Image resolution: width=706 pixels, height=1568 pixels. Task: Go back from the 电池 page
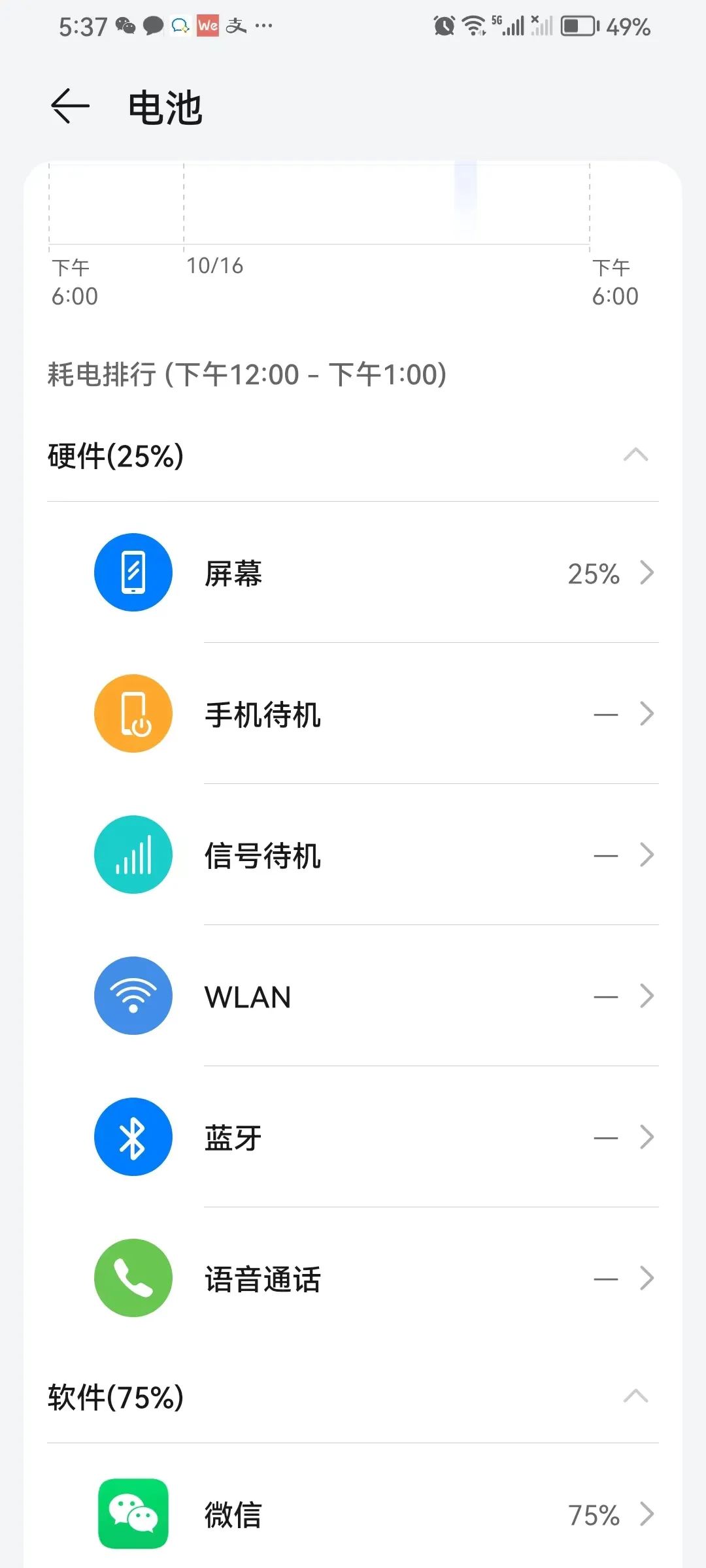[70, 106]
